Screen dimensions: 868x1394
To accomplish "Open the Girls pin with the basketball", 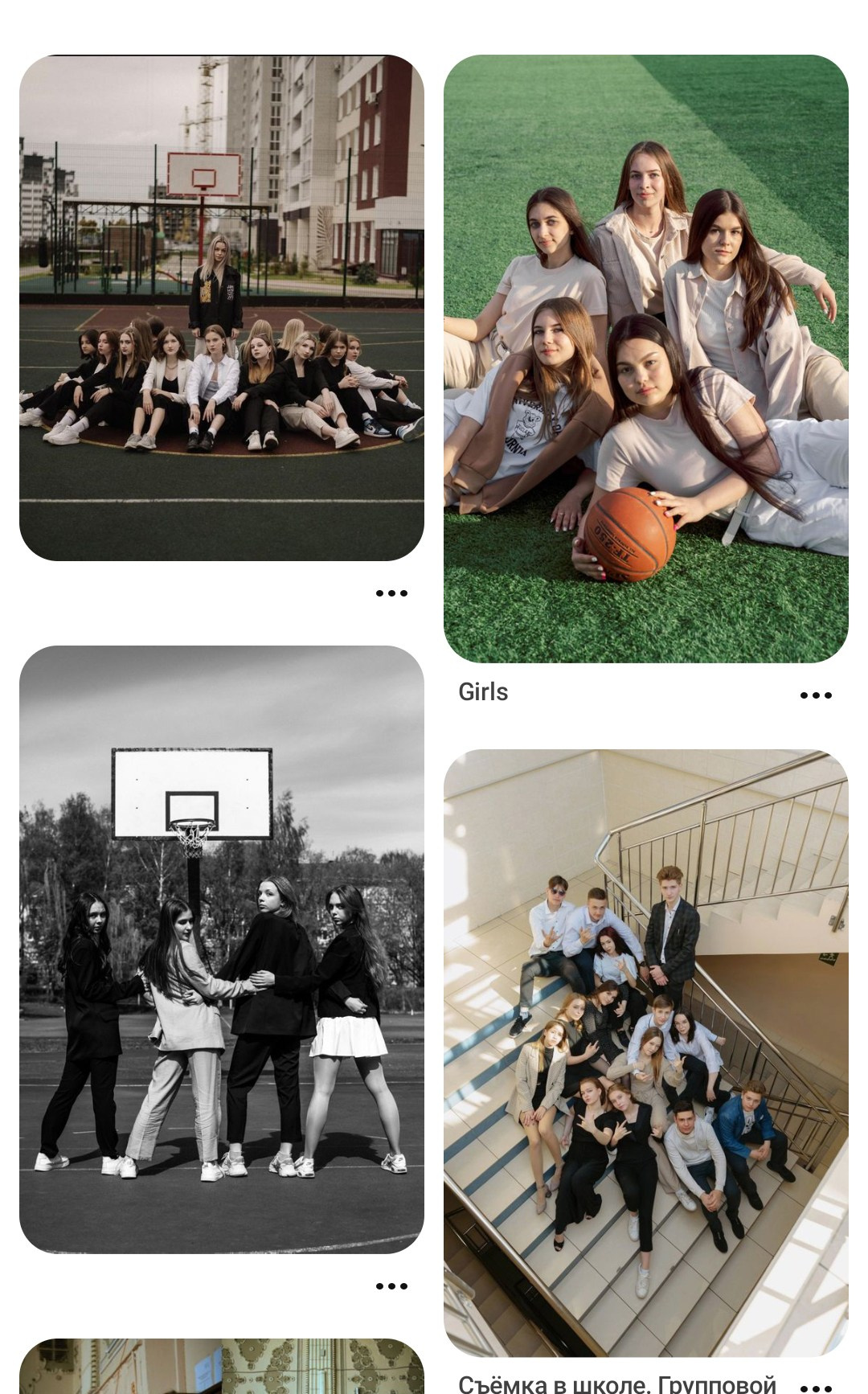I will [x=645, y=359].
